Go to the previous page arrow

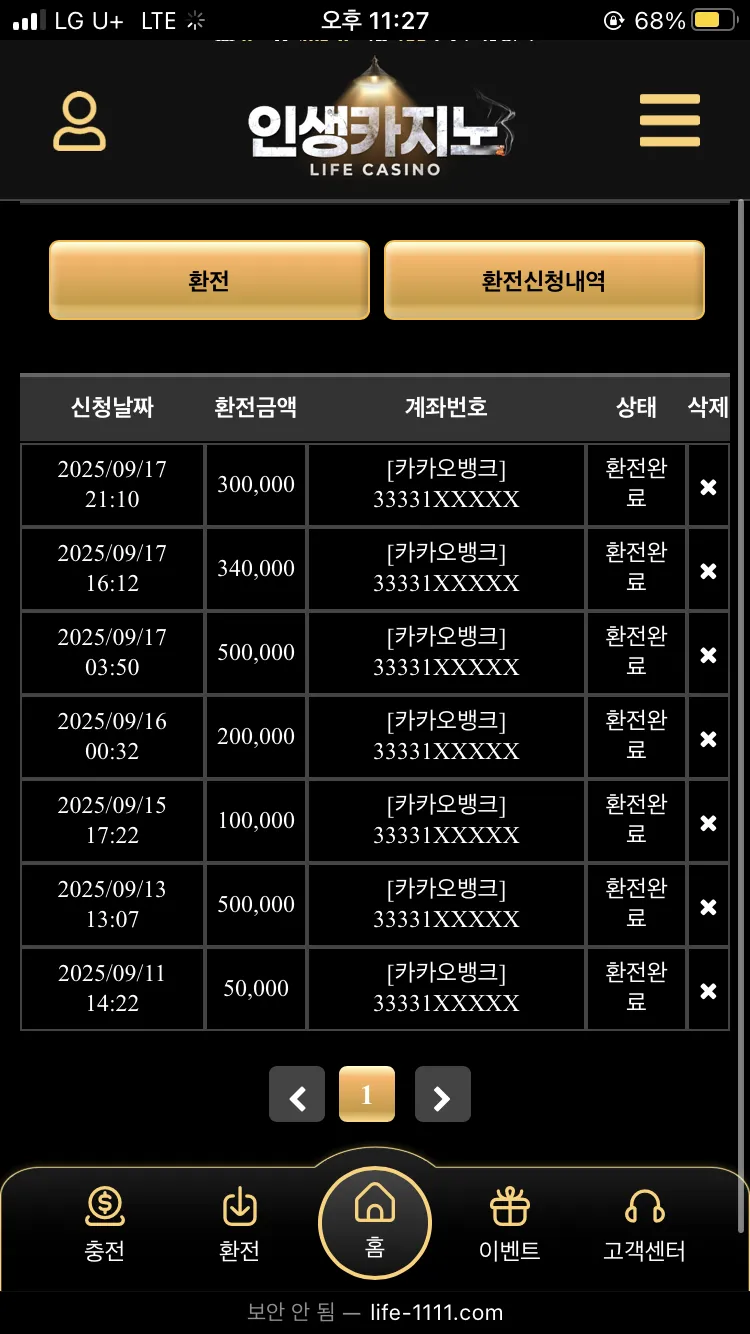click(x=297, y=1095)
